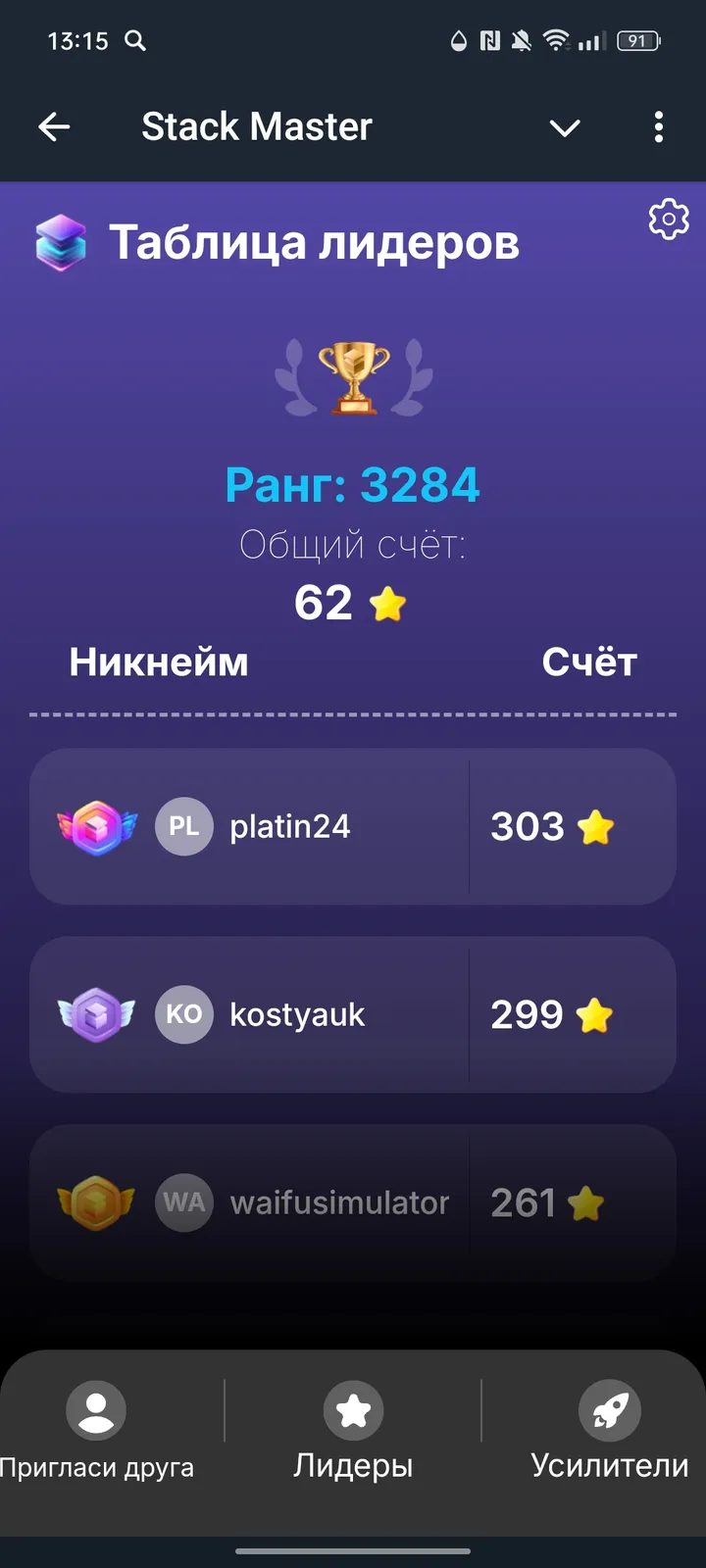Tap the invite friend person icon
The height and width of the screenshot is (1568, 706).
(x=95, y=1409)
